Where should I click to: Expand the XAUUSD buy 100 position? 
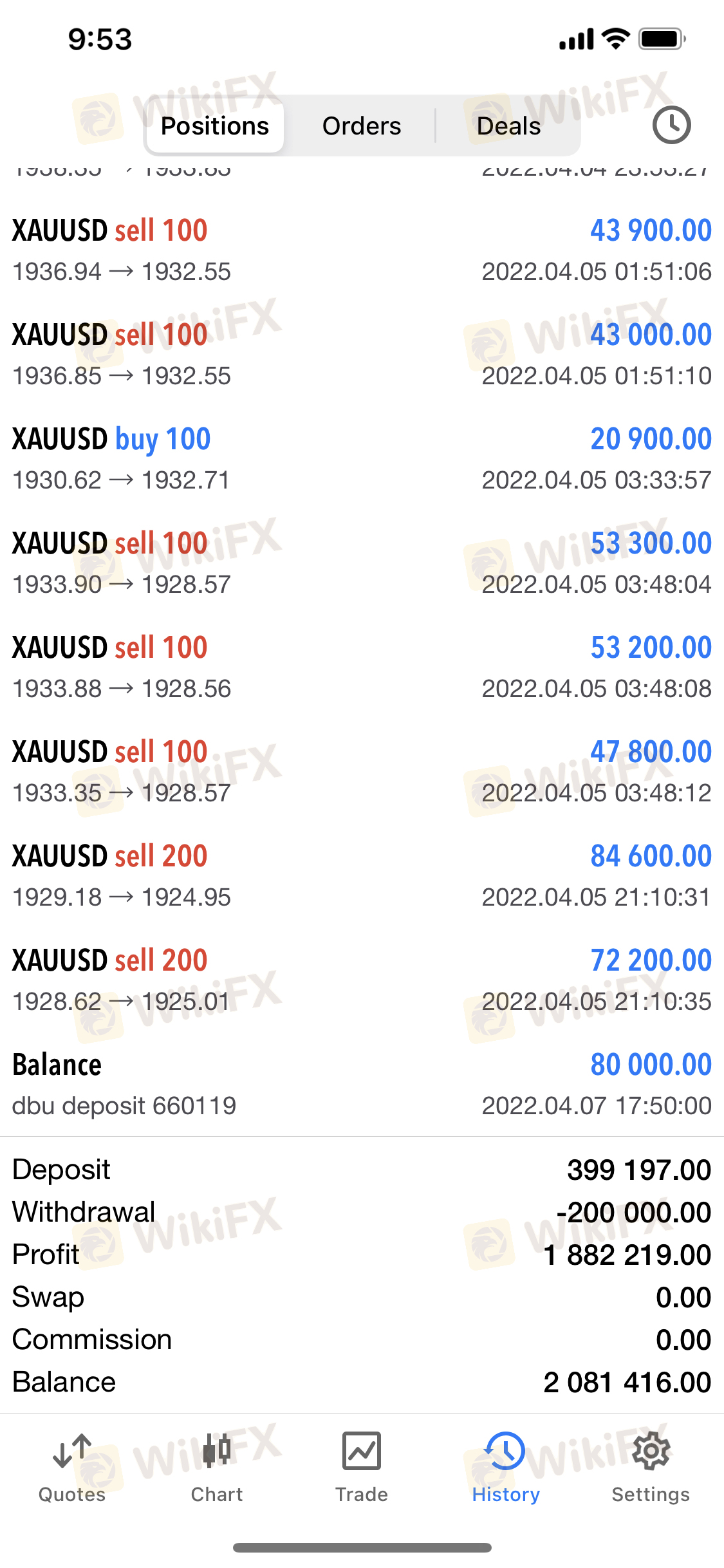362,459
